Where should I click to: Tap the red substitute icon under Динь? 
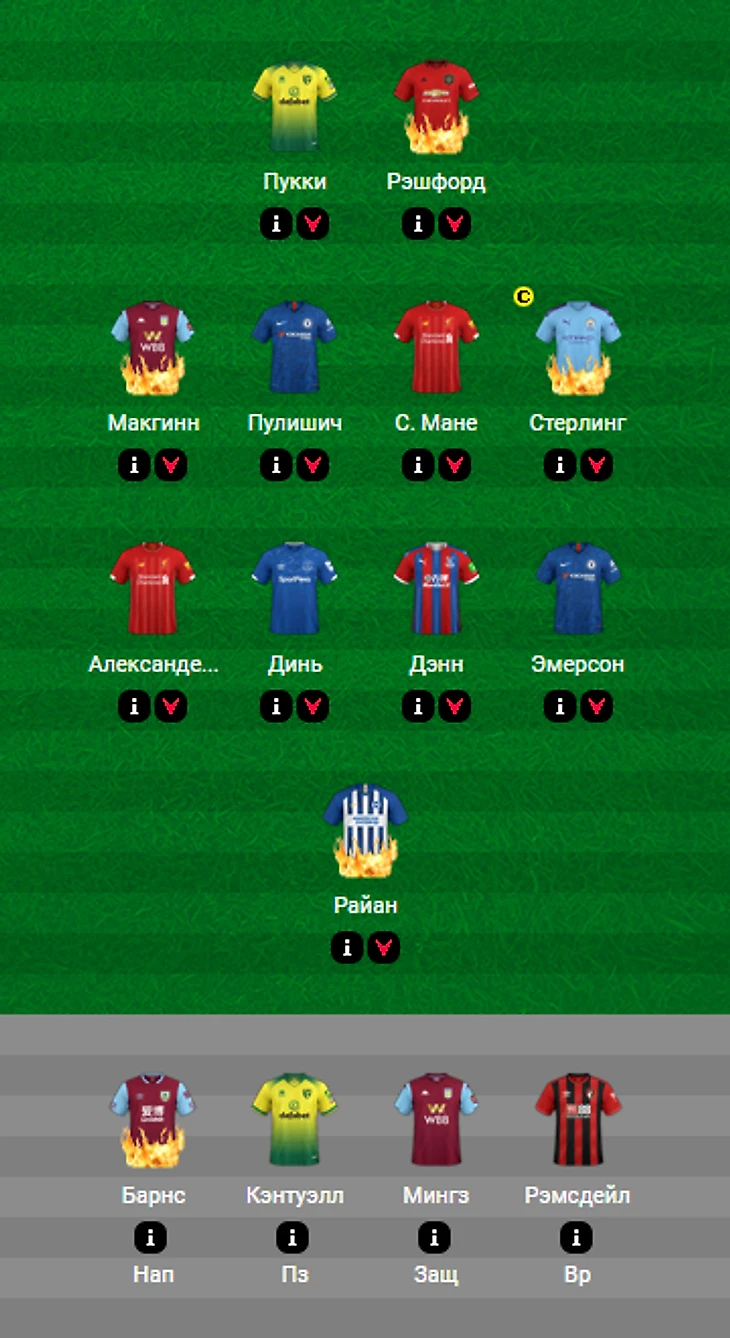(312, 706)
